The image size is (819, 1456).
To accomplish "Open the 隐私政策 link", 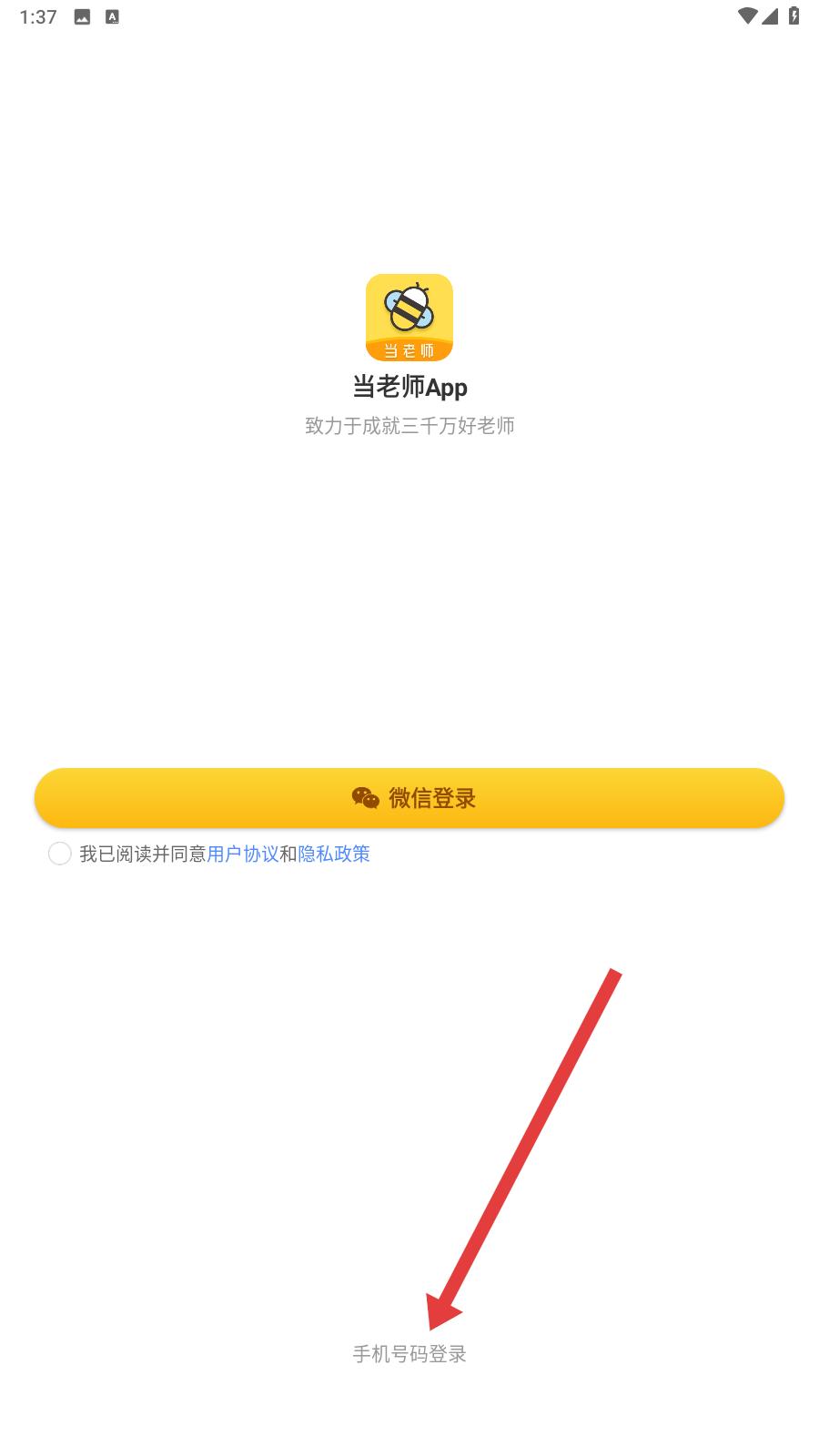I will click(x=334, y=854).
